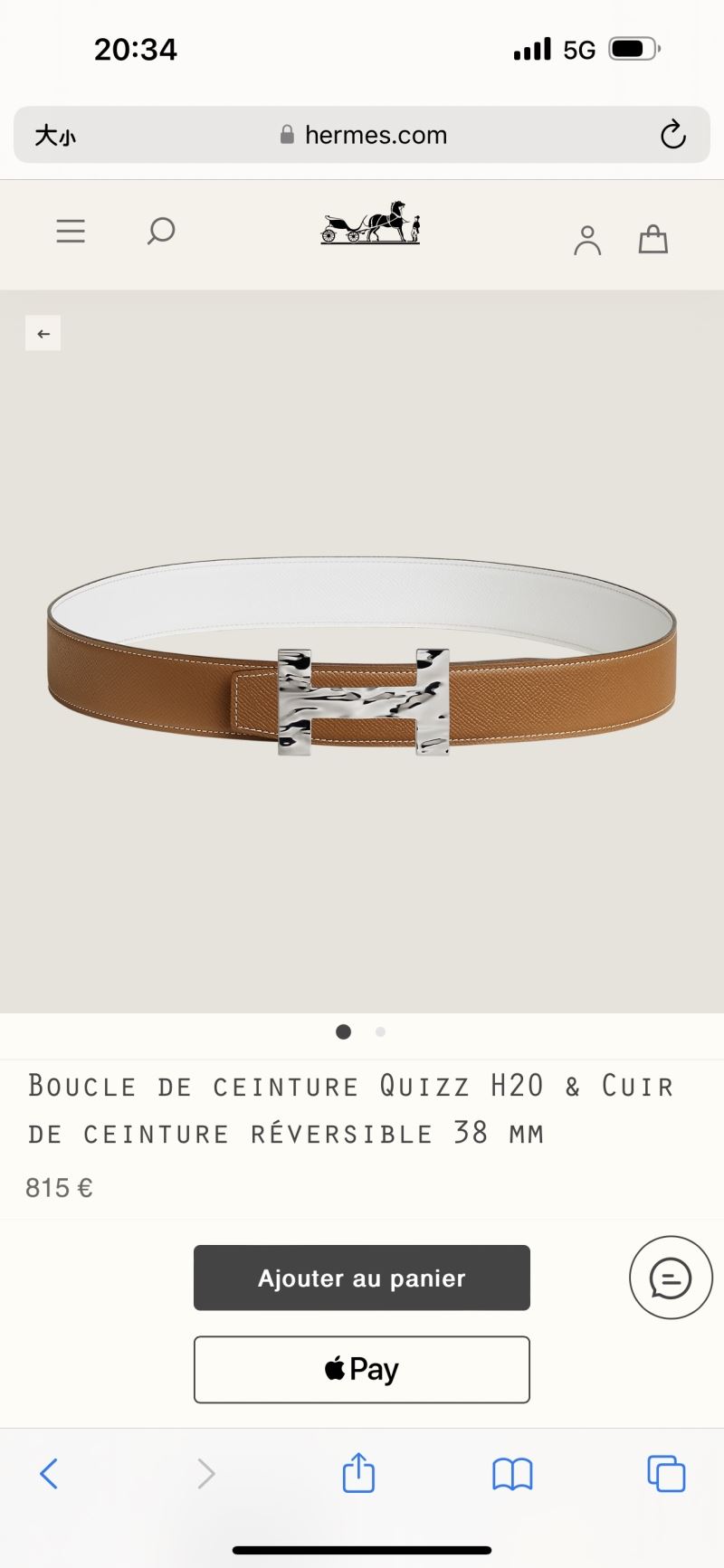The image size is (724, 1568).
Task: Tap the hermes.com address bar
Action: (364, 135)
